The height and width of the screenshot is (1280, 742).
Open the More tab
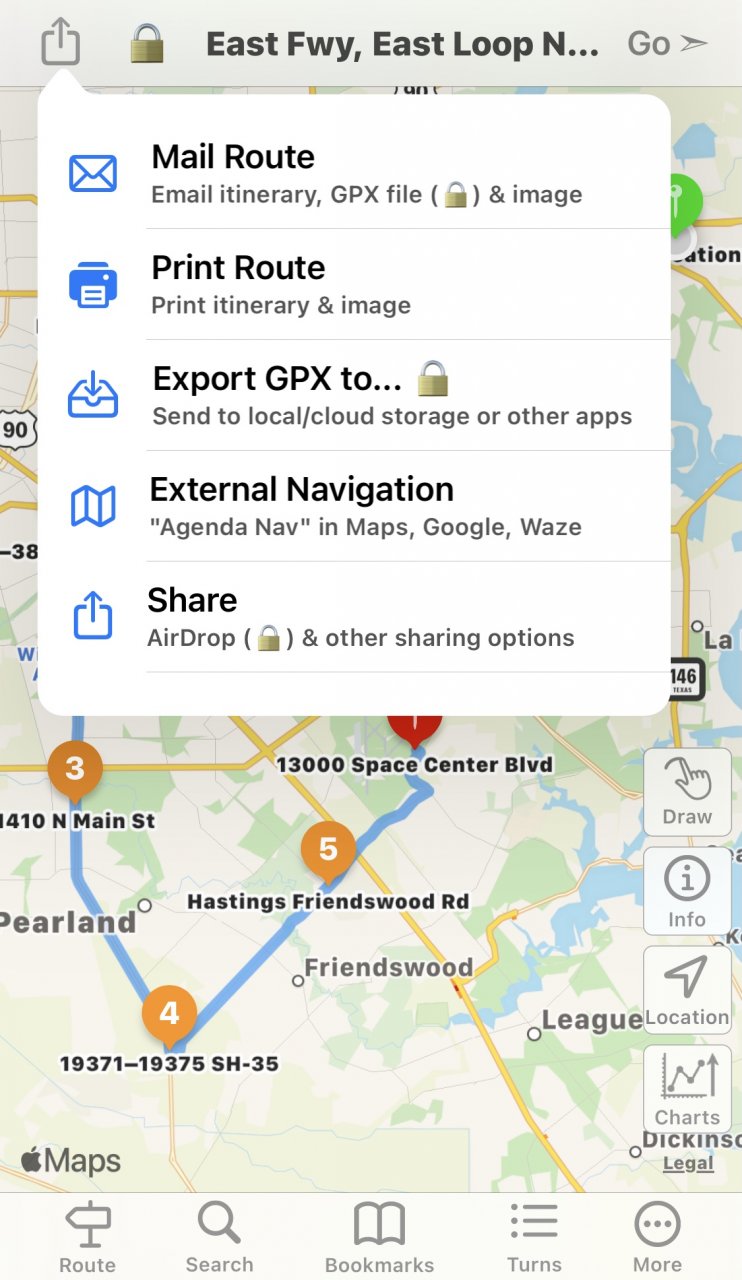(657, 1237)
